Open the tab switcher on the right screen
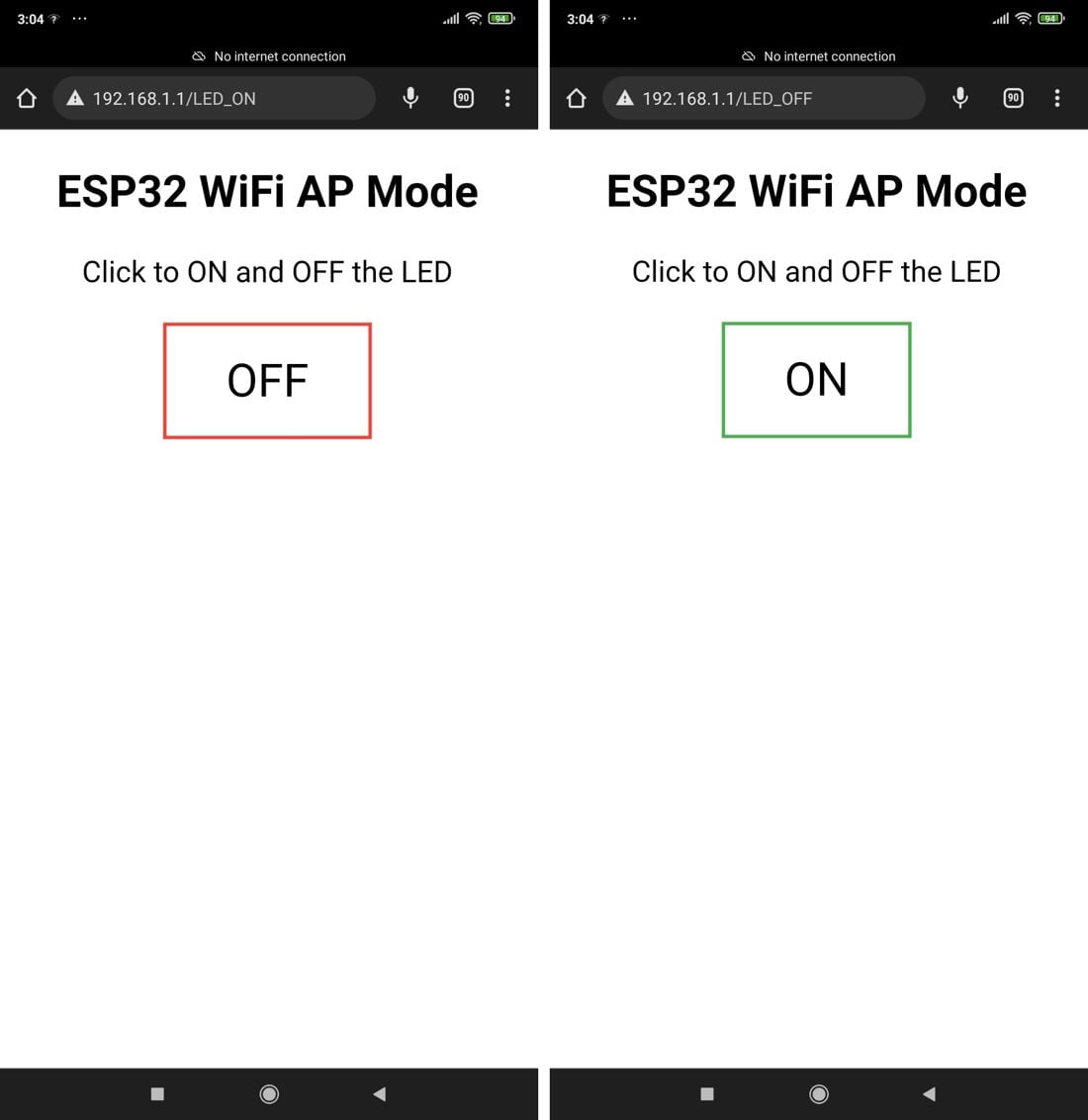 [1013, 98]
